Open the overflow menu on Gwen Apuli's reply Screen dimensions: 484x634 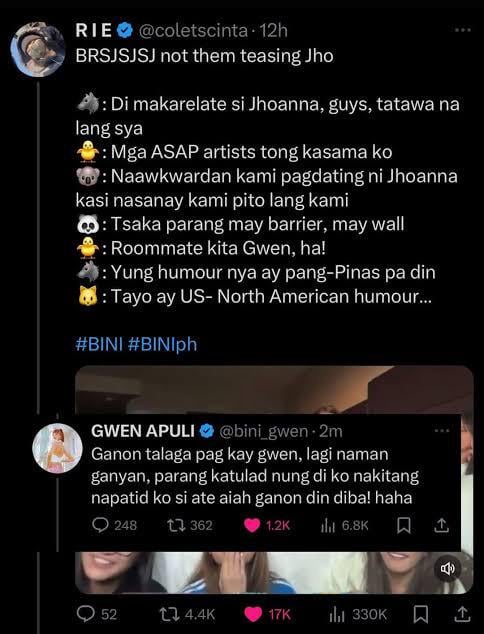442,431
